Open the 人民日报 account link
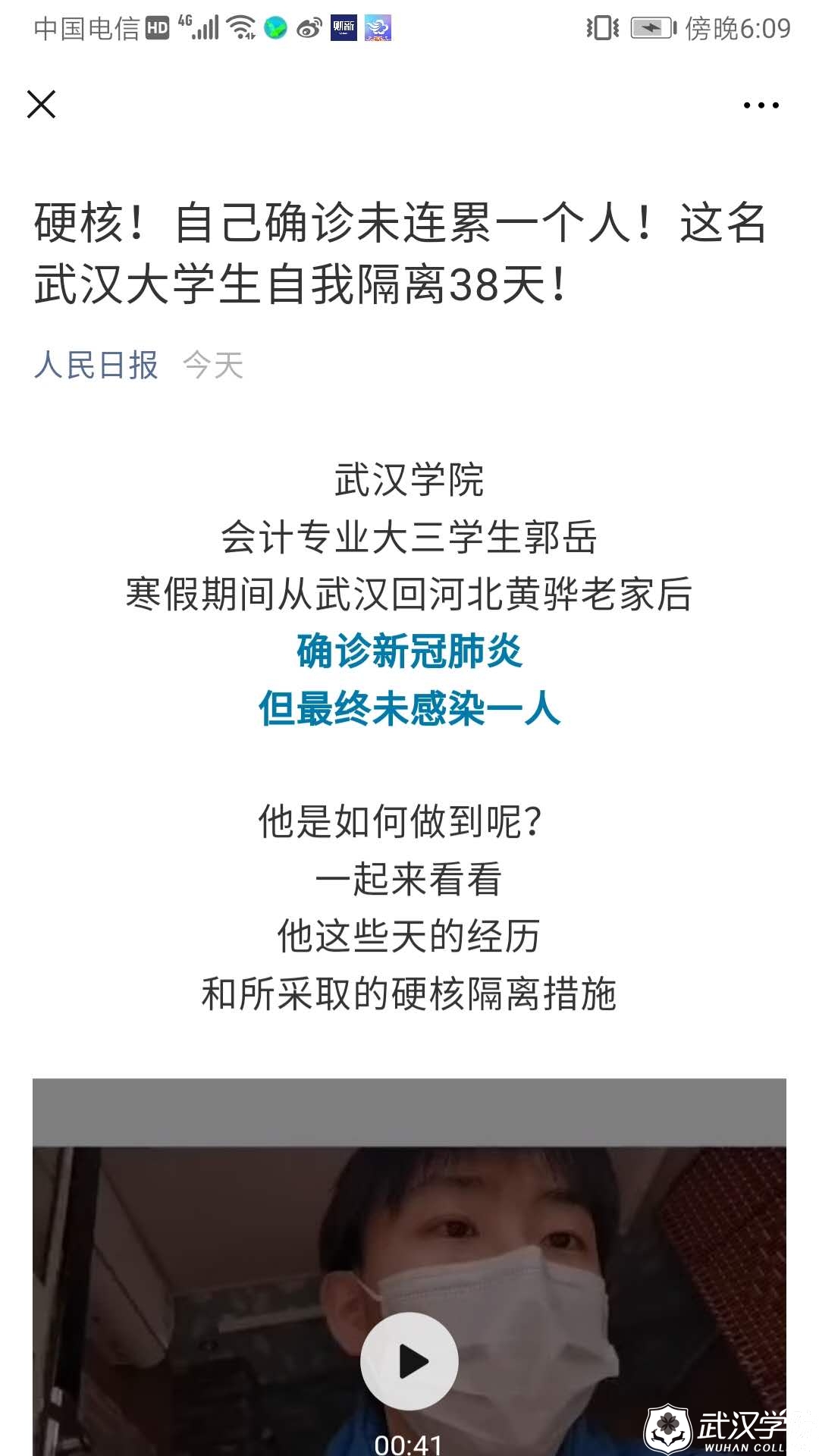This screenshot has height=1456, width=819. [96, 366]
